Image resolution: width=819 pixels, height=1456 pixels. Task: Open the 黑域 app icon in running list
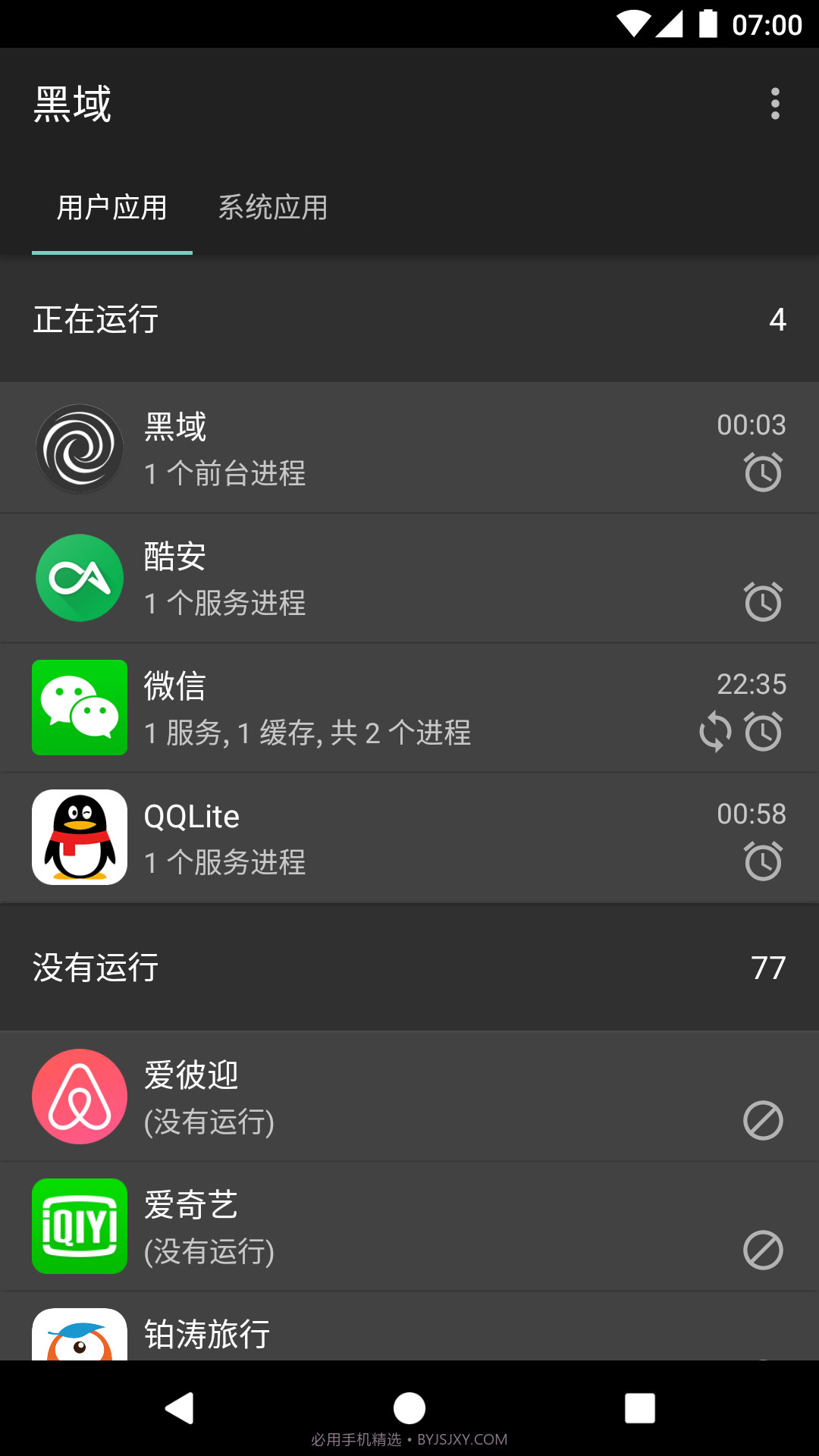click(x=79, y=447)
